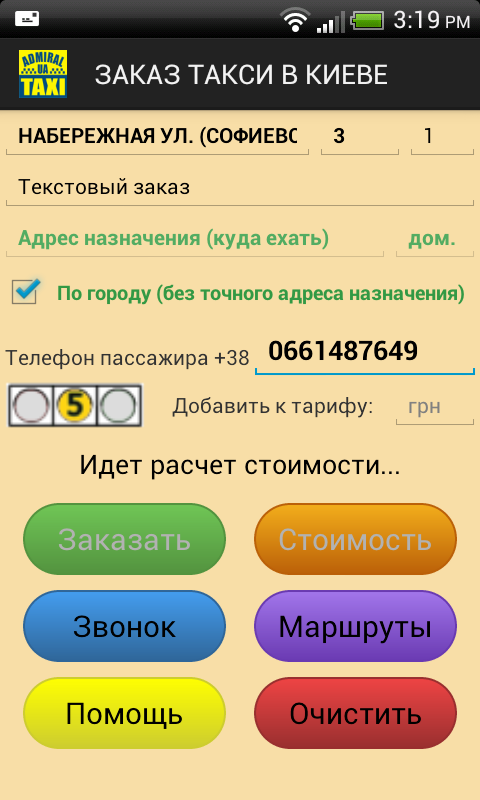This screenshot has width=480, height=800.
Task: Open the yellow Помощь help button
Action: click(124, 713)
